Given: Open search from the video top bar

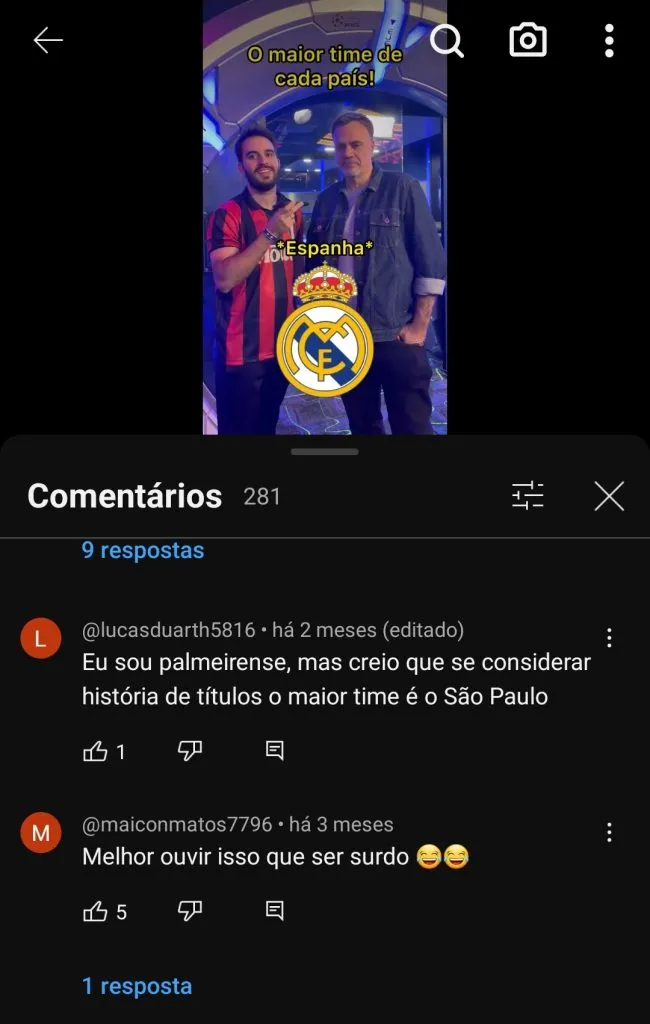Looking at the screenshot, I should point(447,41).
